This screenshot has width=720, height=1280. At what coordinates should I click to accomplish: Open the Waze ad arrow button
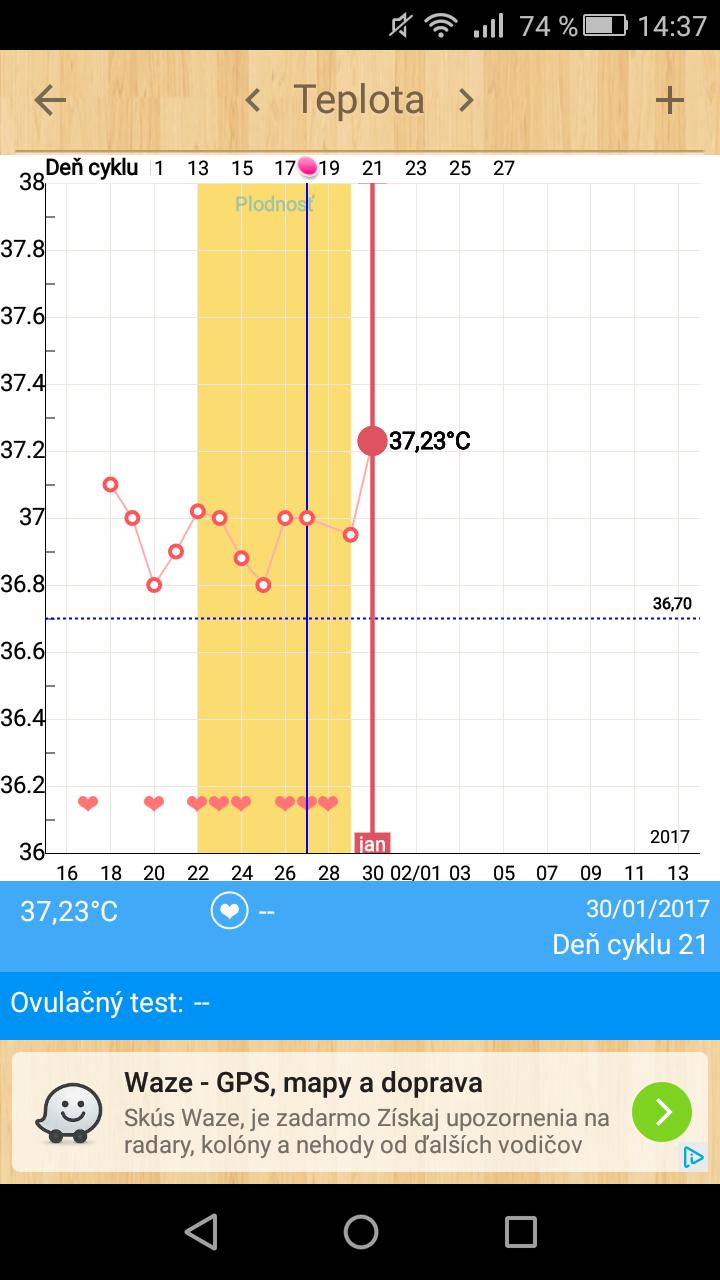(661, 1112)
